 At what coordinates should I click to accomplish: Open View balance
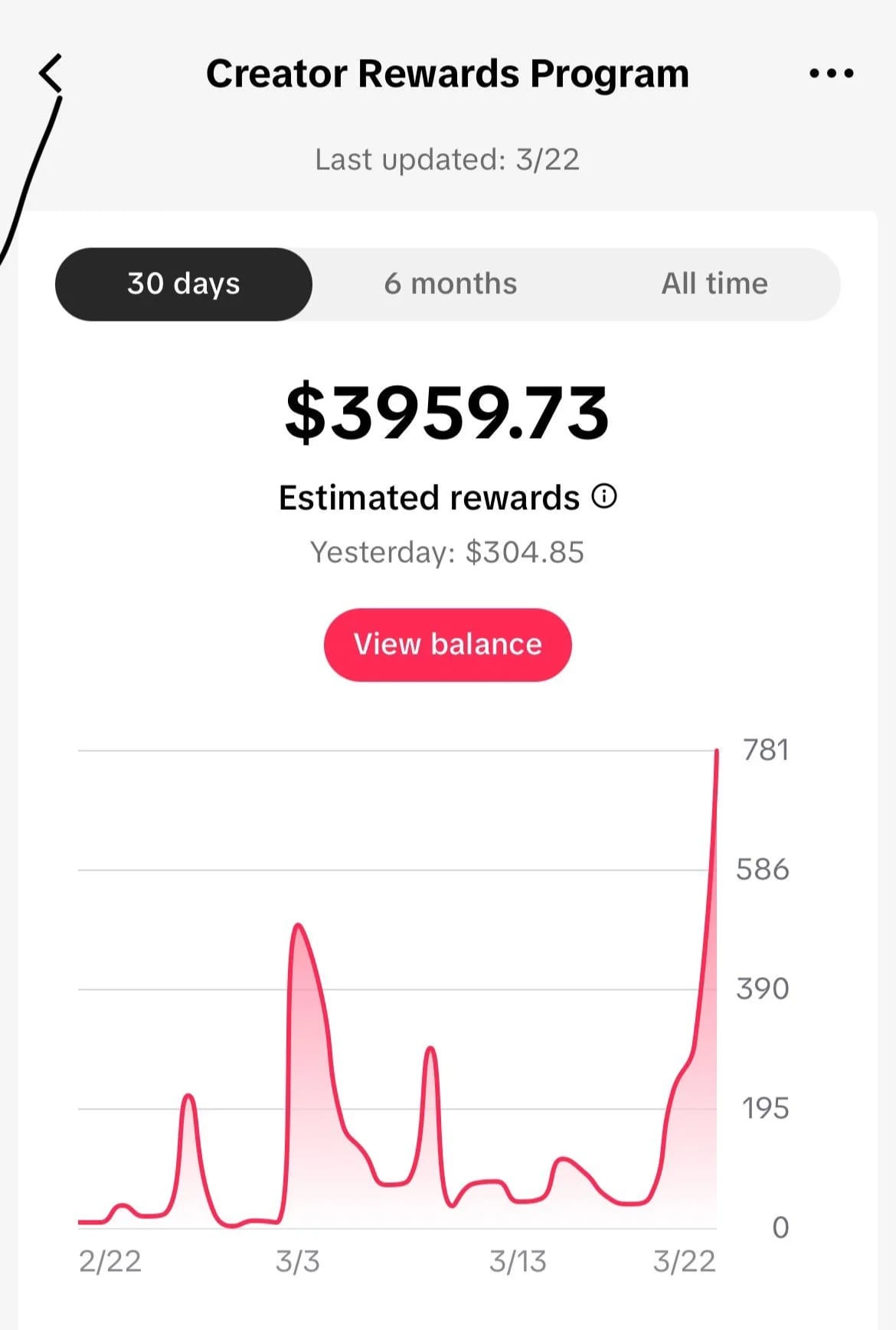click(x=447, y=645)
